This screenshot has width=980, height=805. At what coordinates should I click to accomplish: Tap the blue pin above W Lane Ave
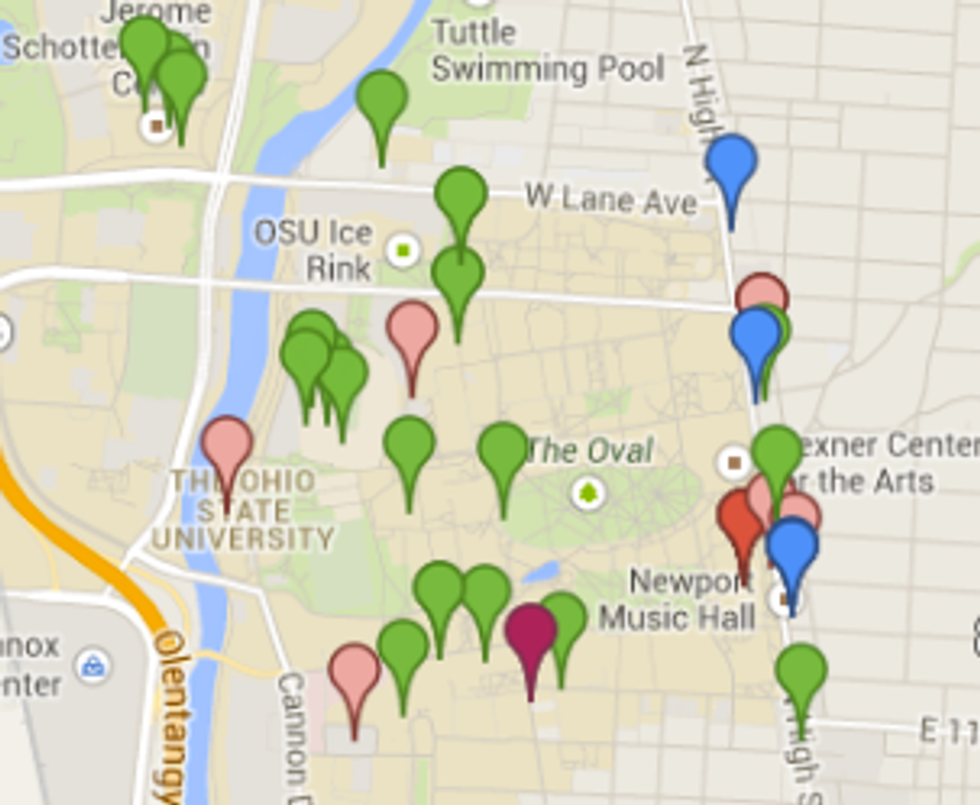[731, 164]
